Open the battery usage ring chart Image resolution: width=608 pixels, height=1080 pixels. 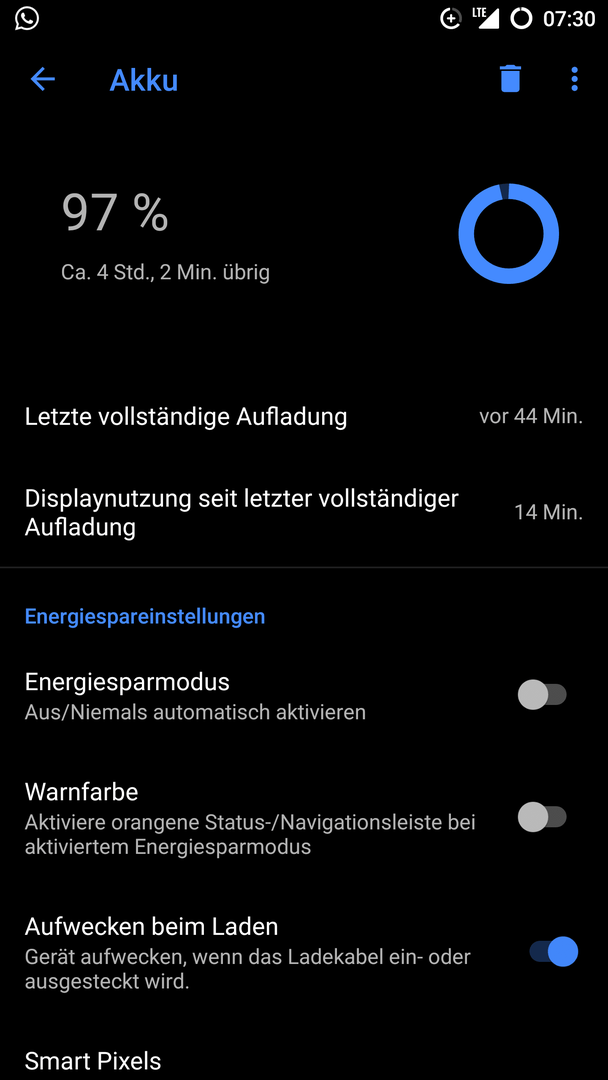pos(509,233)
